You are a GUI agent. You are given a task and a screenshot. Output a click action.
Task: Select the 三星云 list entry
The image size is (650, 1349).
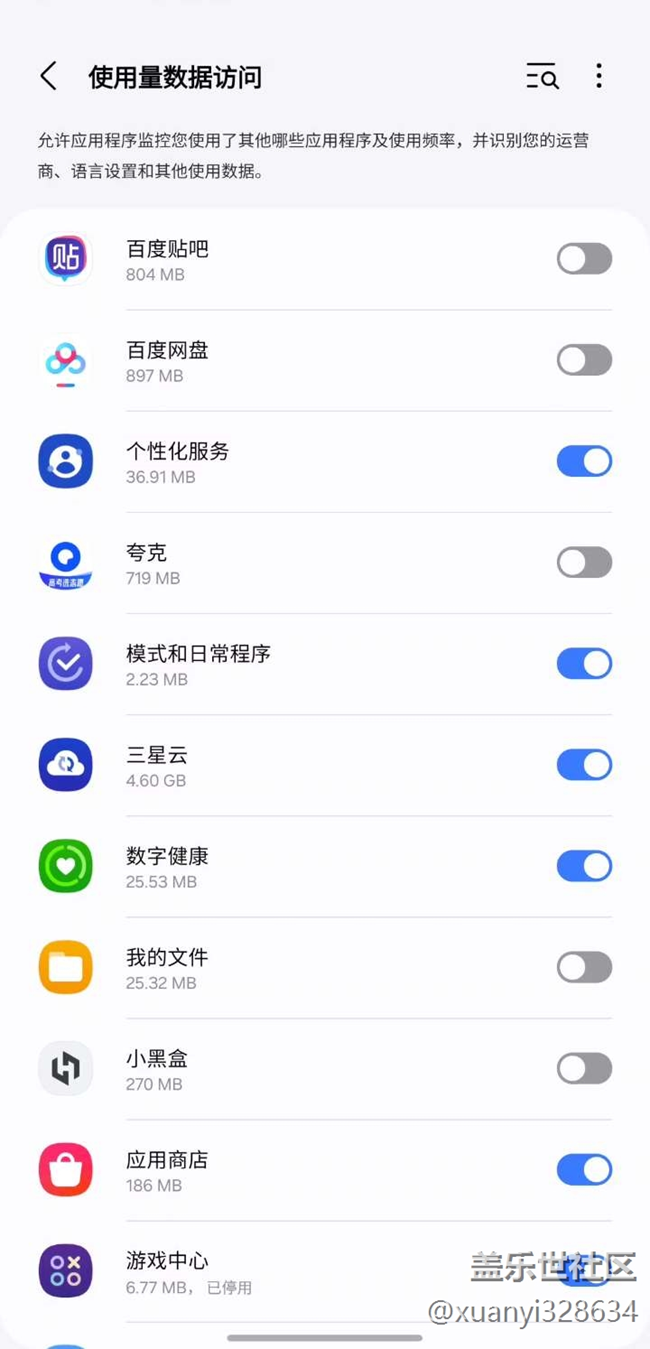[250, 765]
